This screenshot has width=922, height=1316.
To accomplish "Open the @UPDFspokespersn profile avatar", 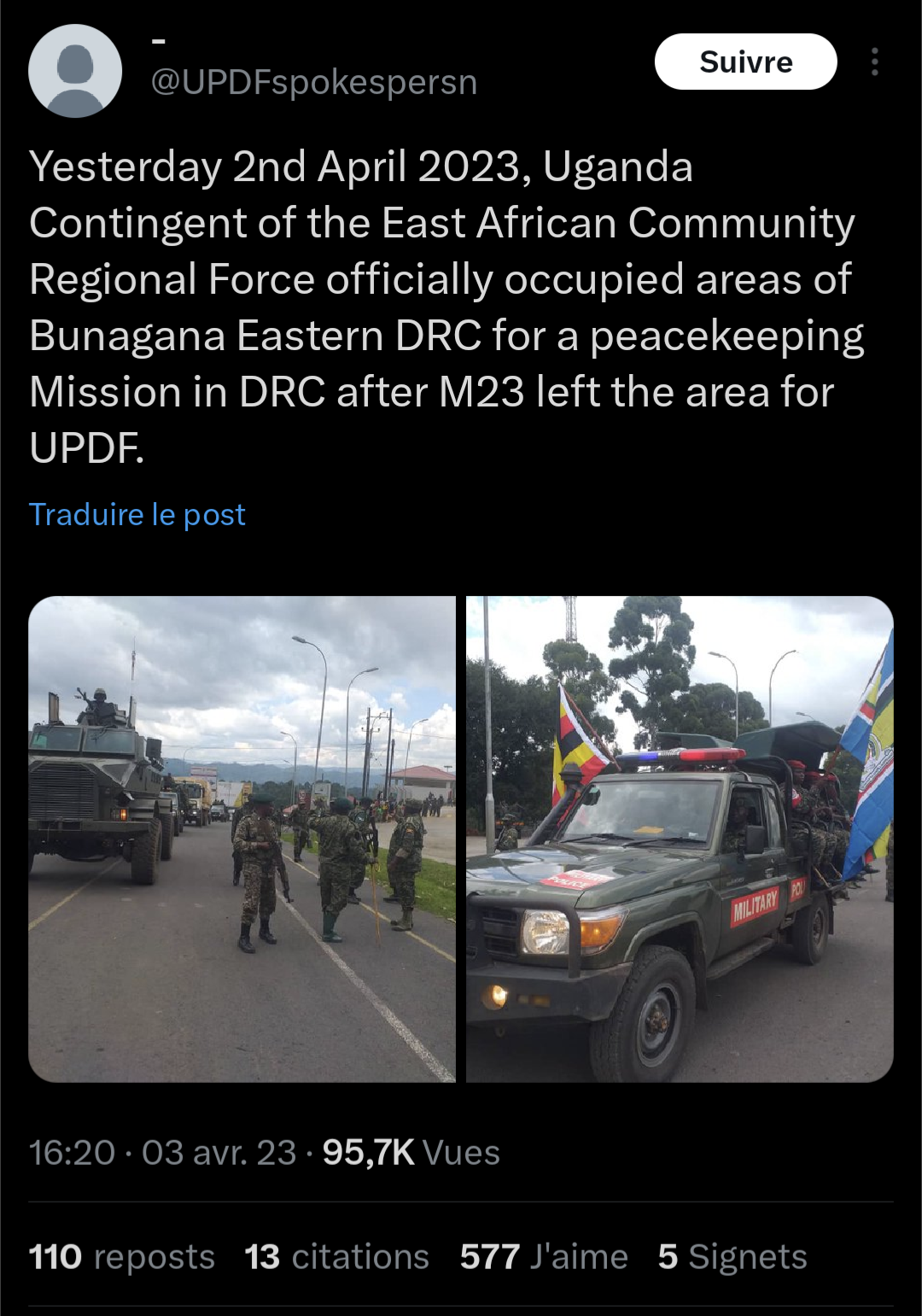I will click(75, 71).
